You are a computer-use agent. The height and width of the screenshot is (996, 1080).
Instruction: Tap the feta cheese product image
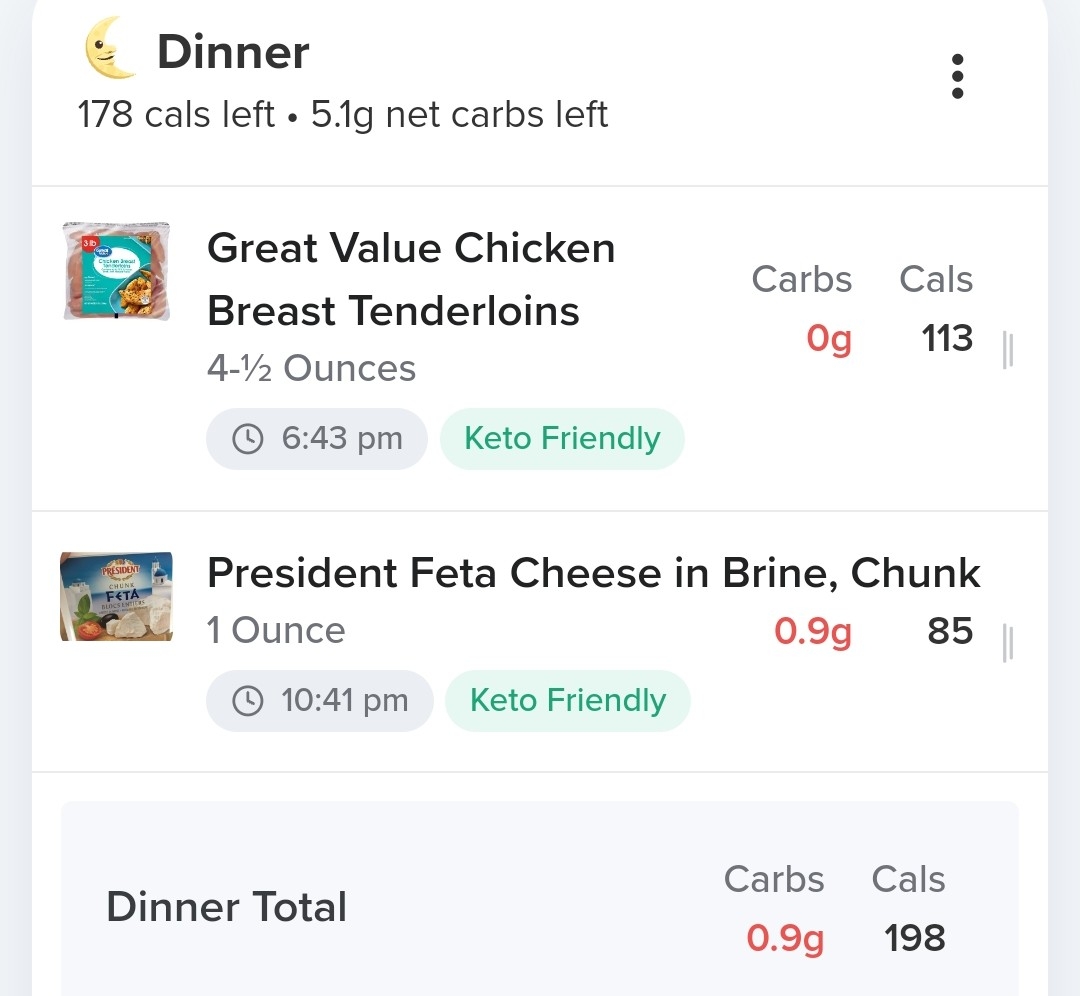[116, 597]
